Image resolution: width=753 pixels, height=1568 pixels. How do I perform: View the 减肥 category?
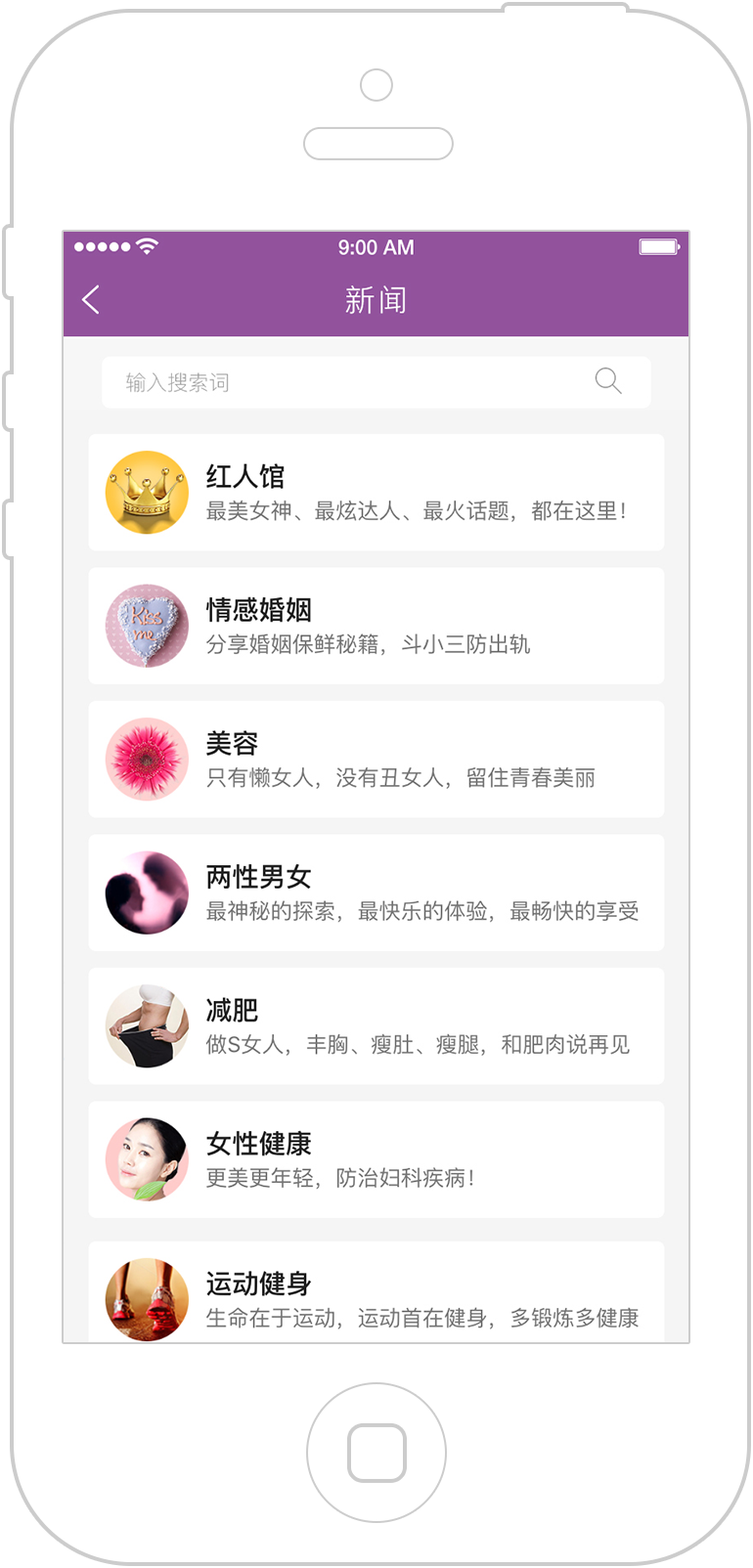(376, 1026)
